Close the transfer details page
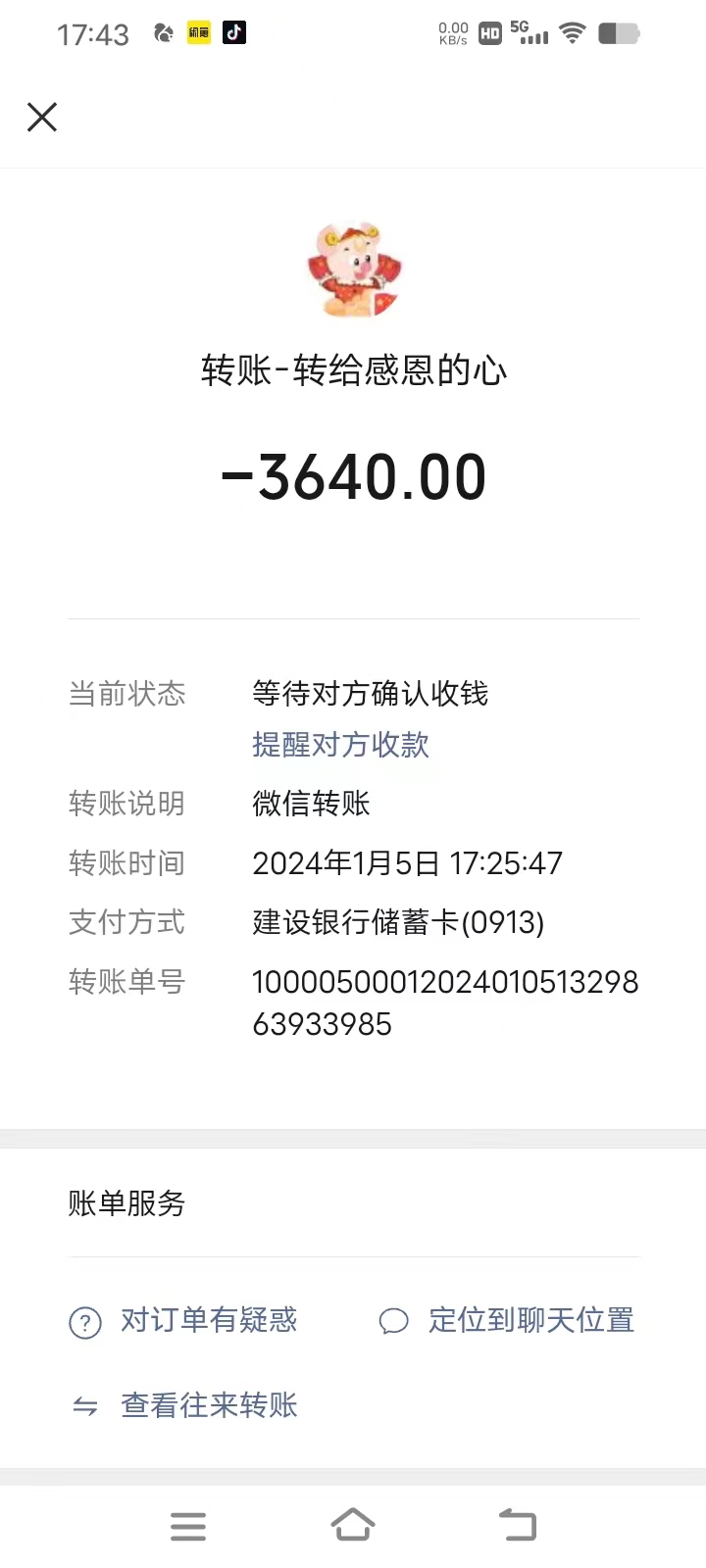The image size is (706, 1568). click(x=42, y=118)
